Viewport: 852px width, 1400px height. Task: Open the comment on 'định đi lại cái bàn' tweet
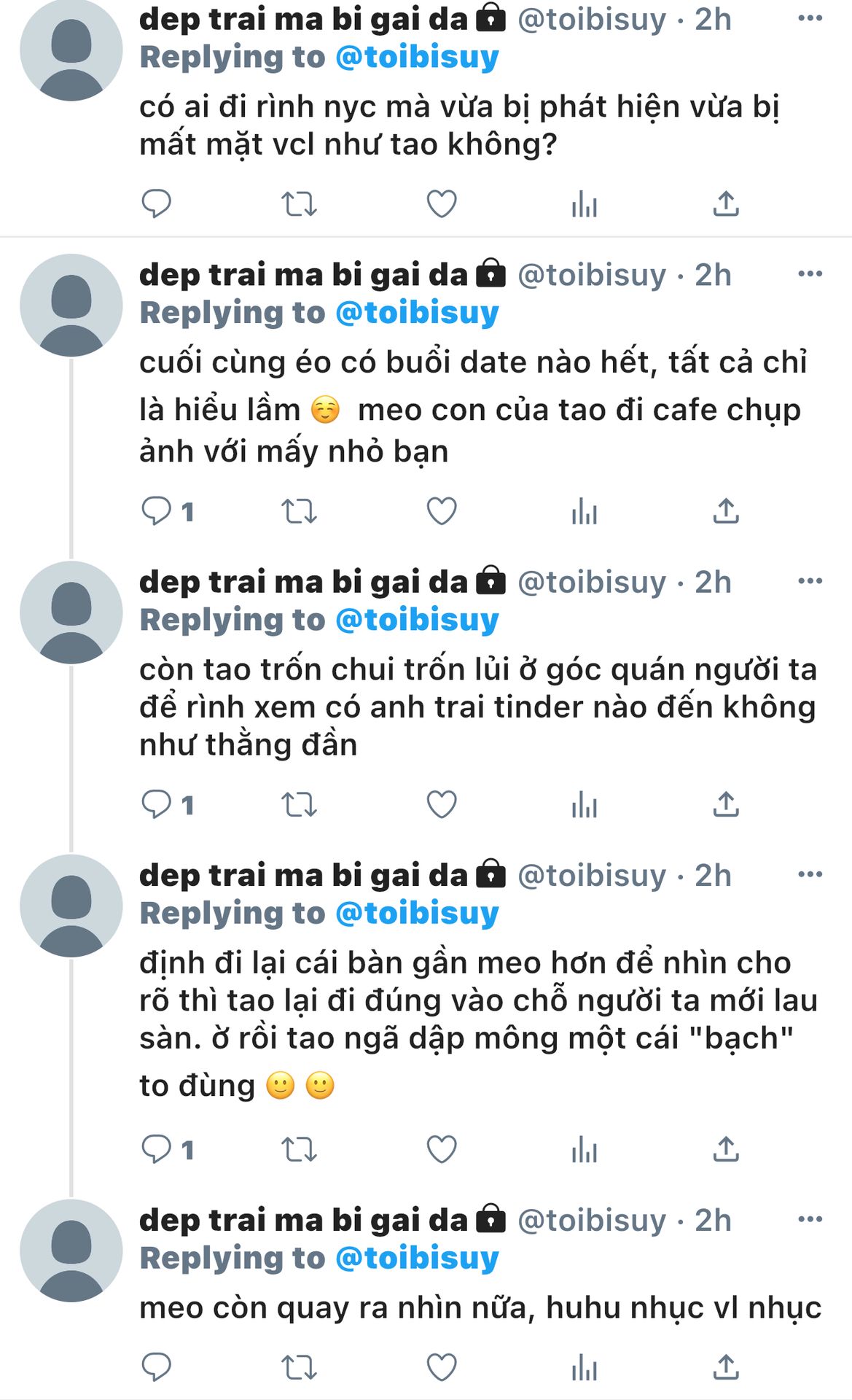click(x=168, y=1150)
